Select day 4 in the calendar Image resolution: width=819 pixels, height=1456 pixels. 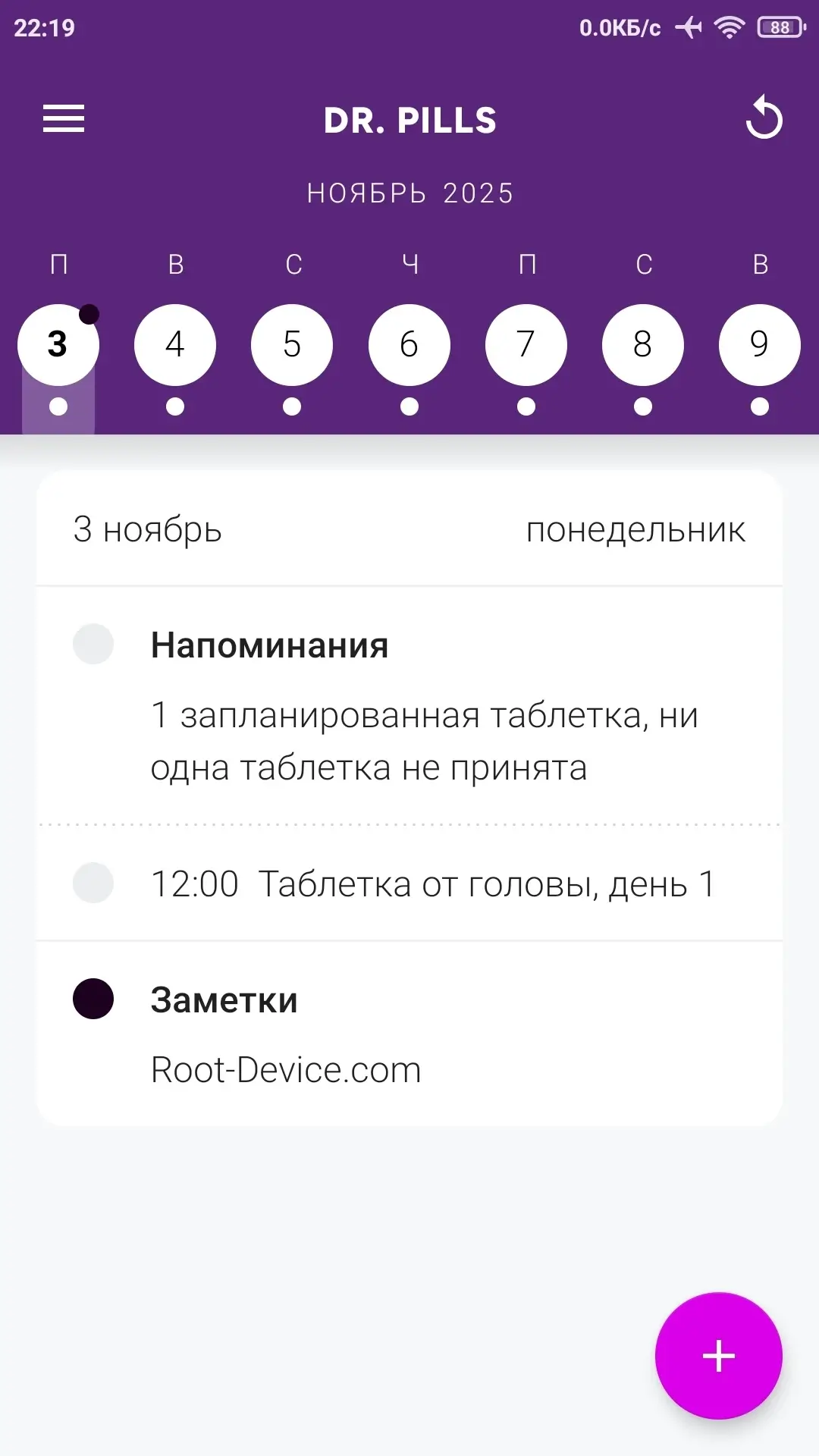coord(175,345)
